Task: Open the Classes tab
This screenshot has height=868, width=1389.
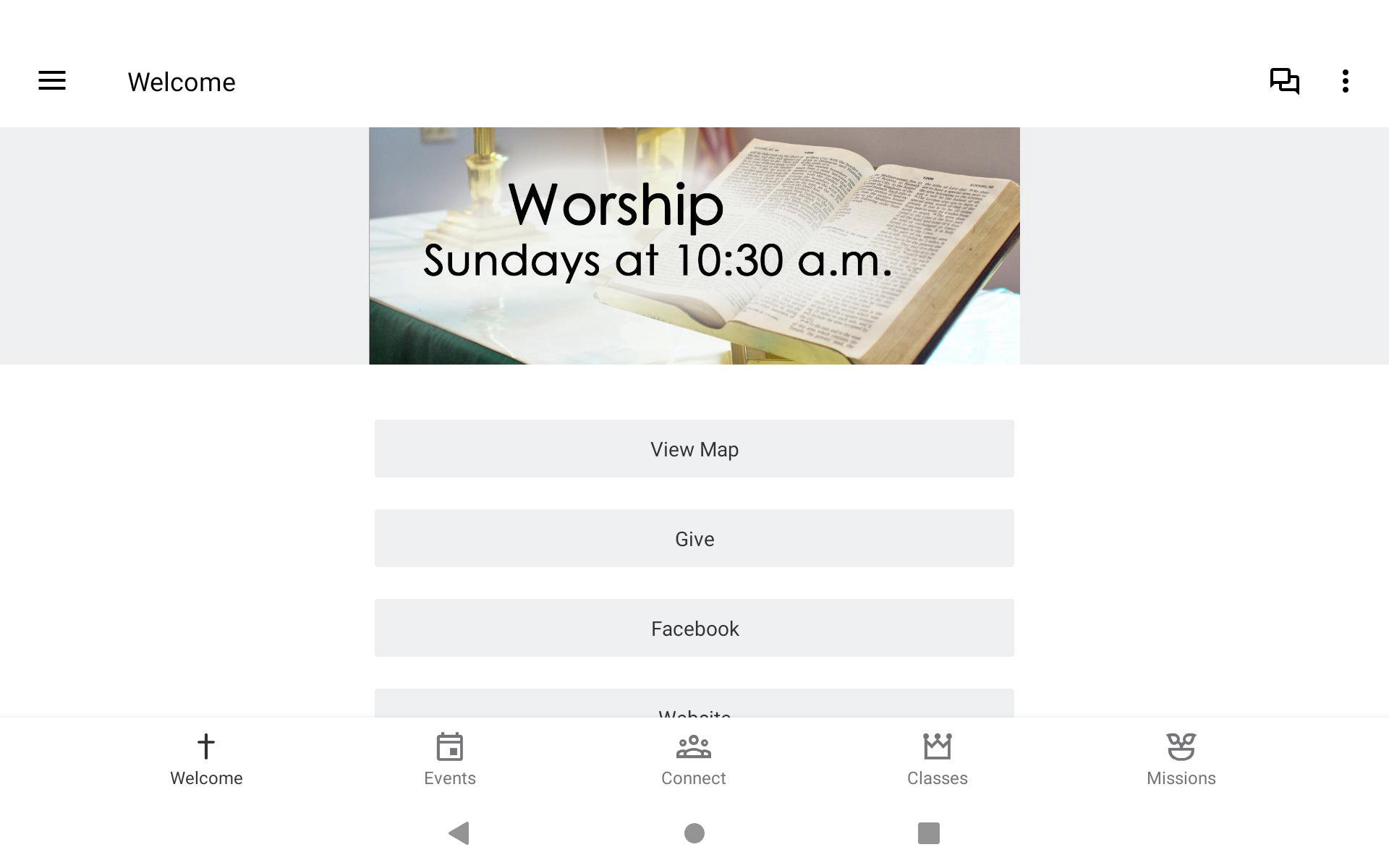Action: tap(937, 759)
